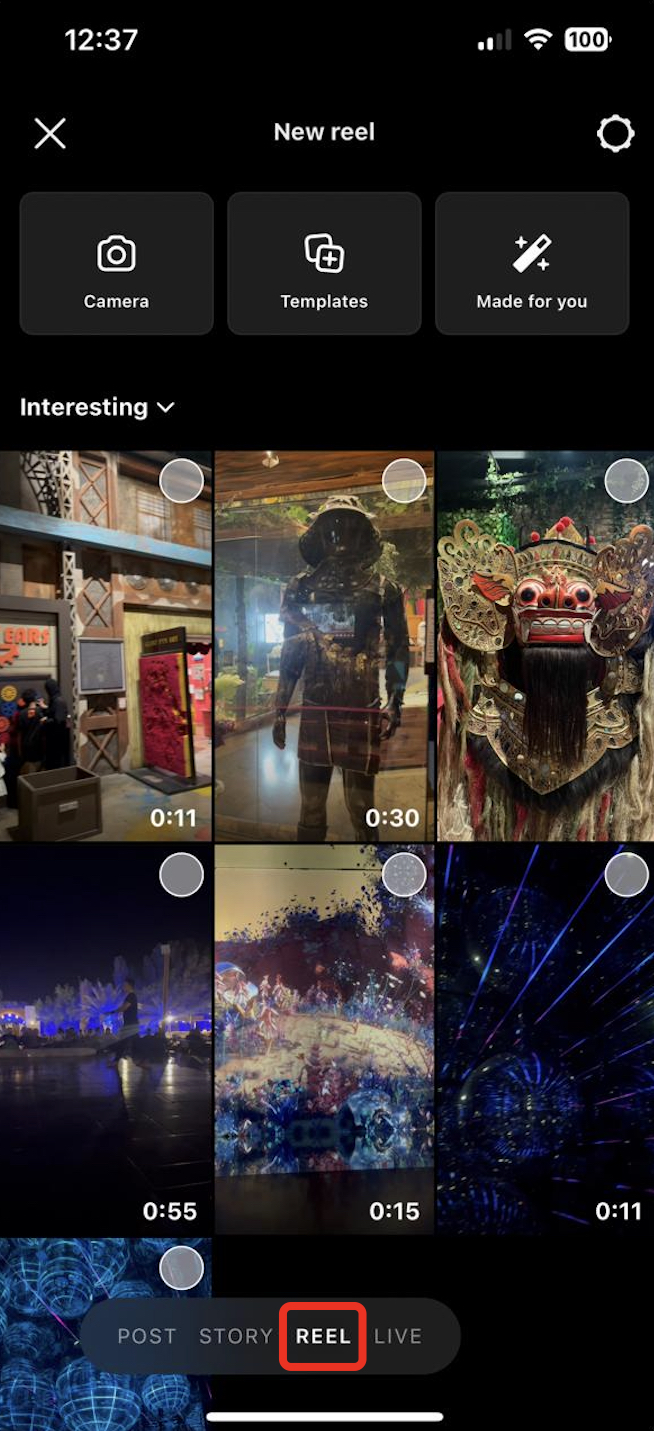Switch to STORY mode

pos(236,1336)
